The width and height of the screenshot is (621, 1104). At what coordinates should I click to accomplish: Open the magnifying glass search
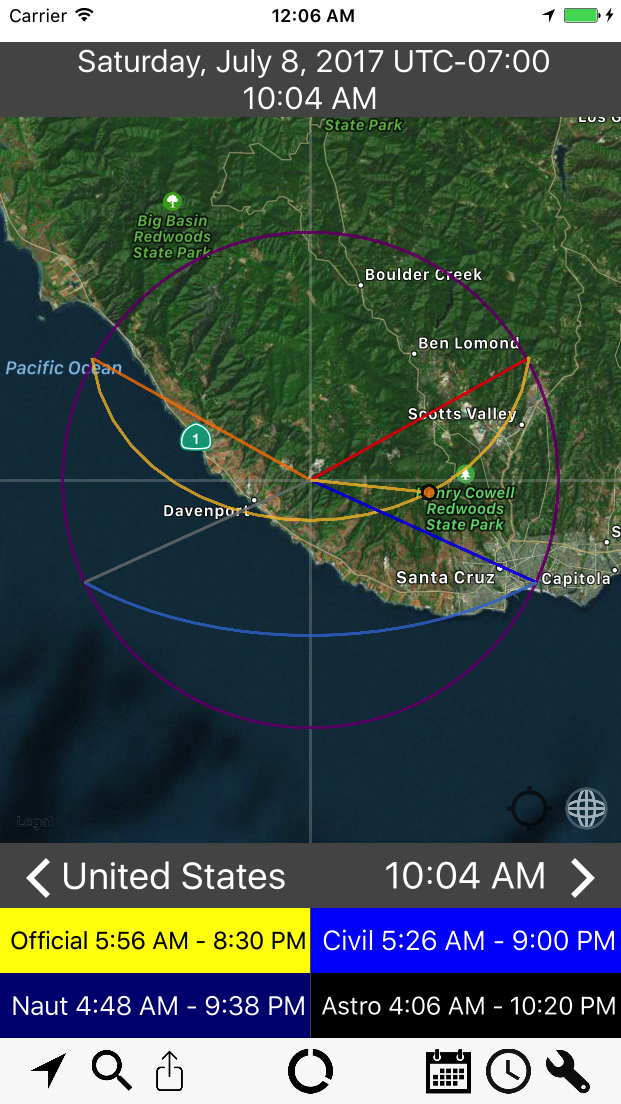[x=112, y=1071]
